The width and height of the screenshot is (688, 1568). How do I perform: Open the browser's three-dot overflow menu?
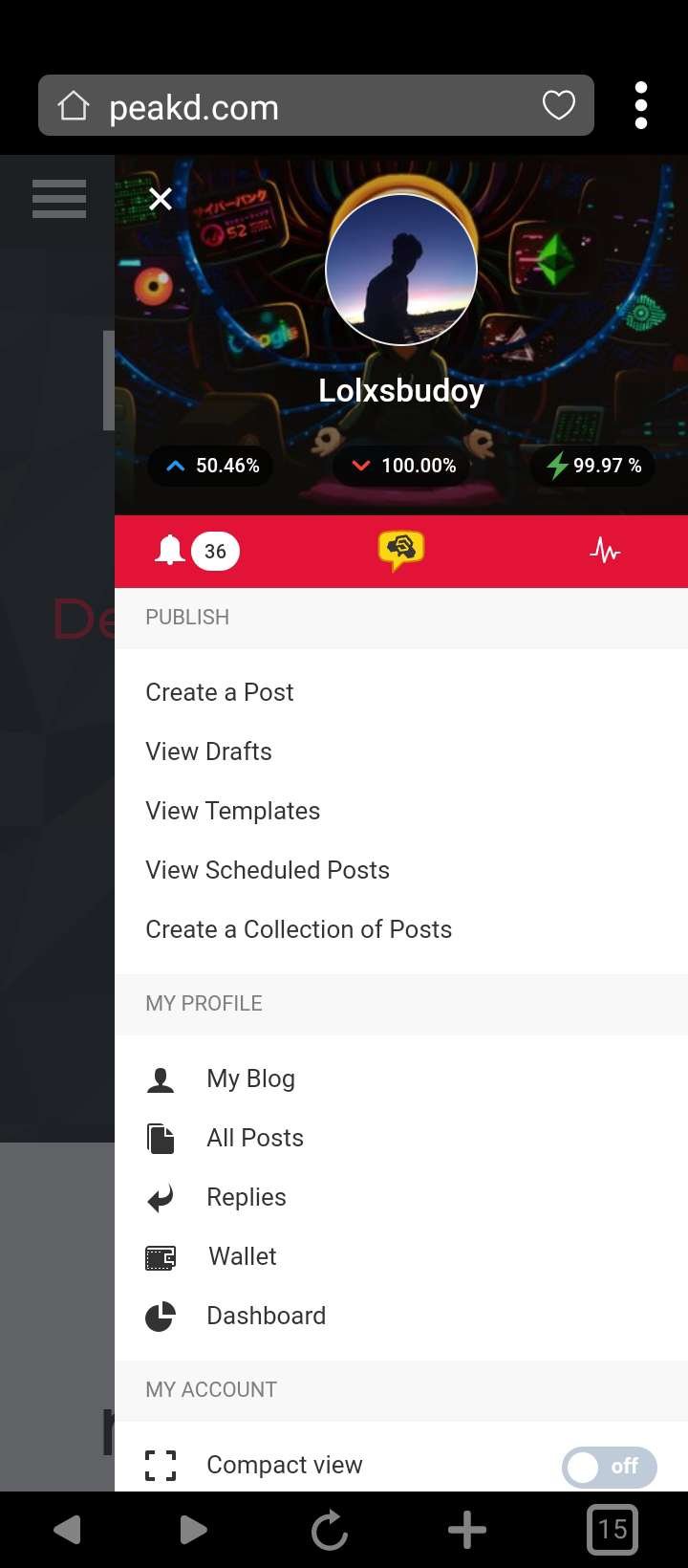pos(641,105)
